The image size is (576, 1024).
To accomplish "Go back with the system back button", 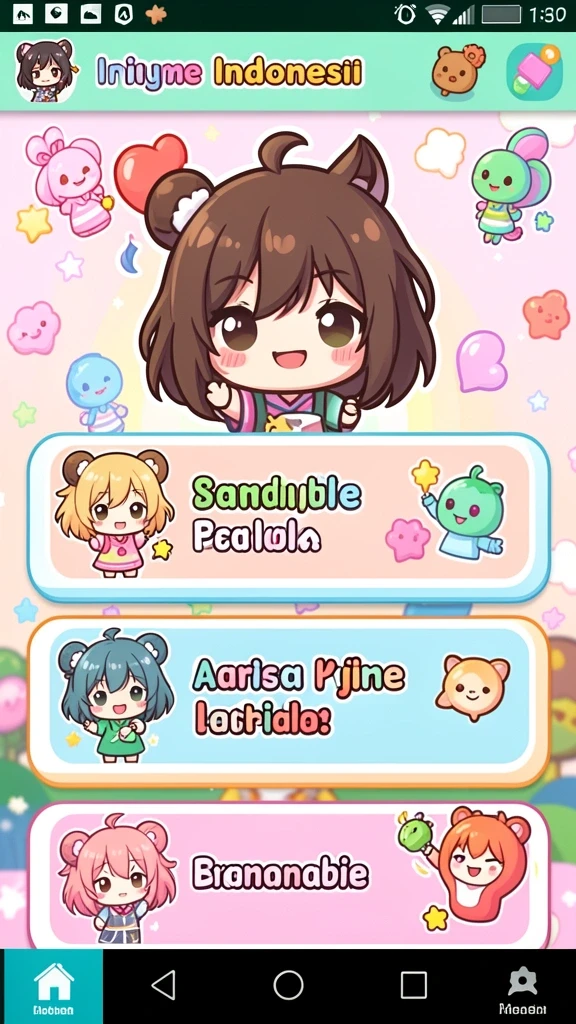I will pyautogui.click(x=163, y=984).
